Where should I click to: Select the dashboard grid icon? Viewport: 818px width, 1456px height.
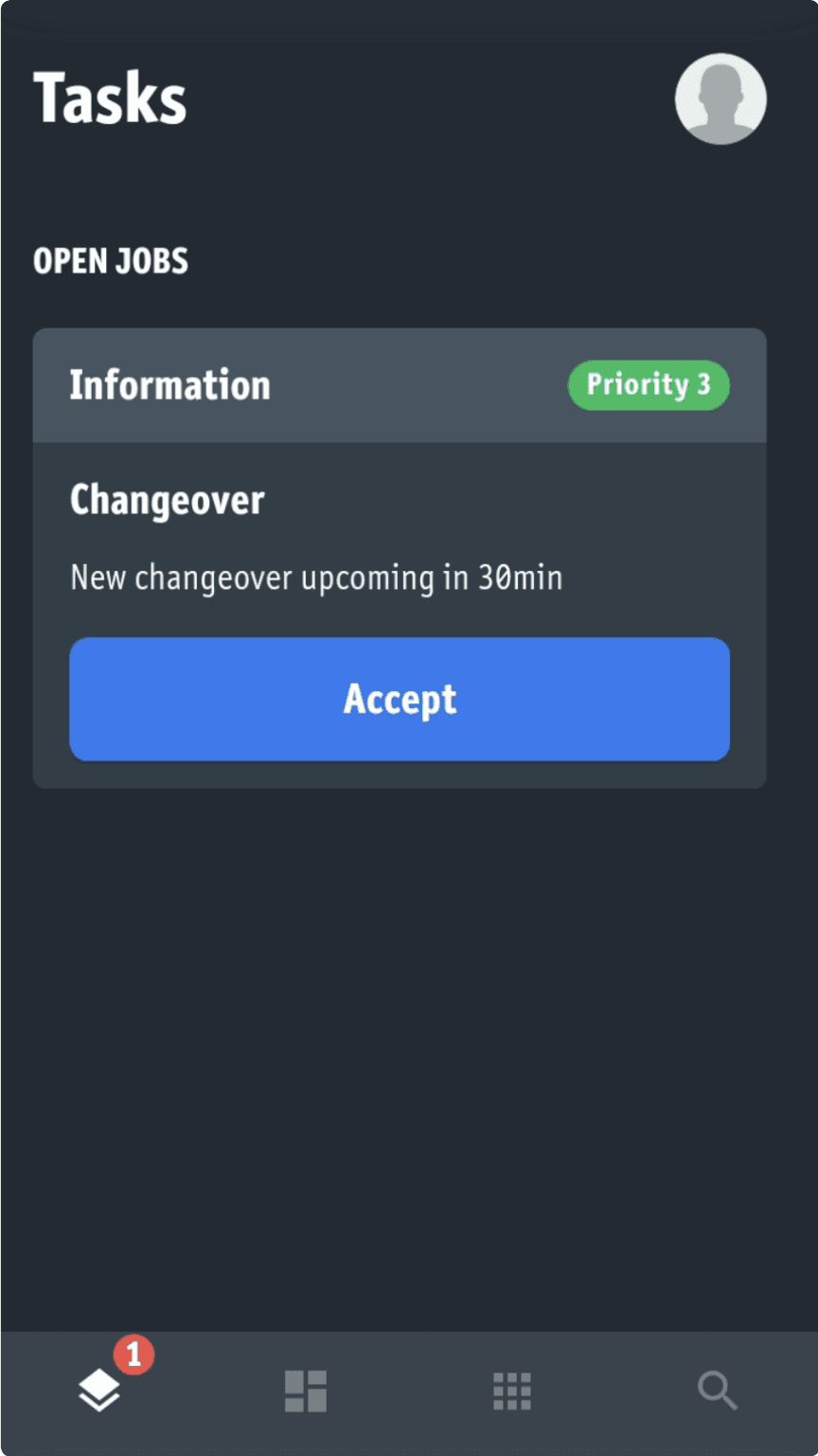[305, 1389]
